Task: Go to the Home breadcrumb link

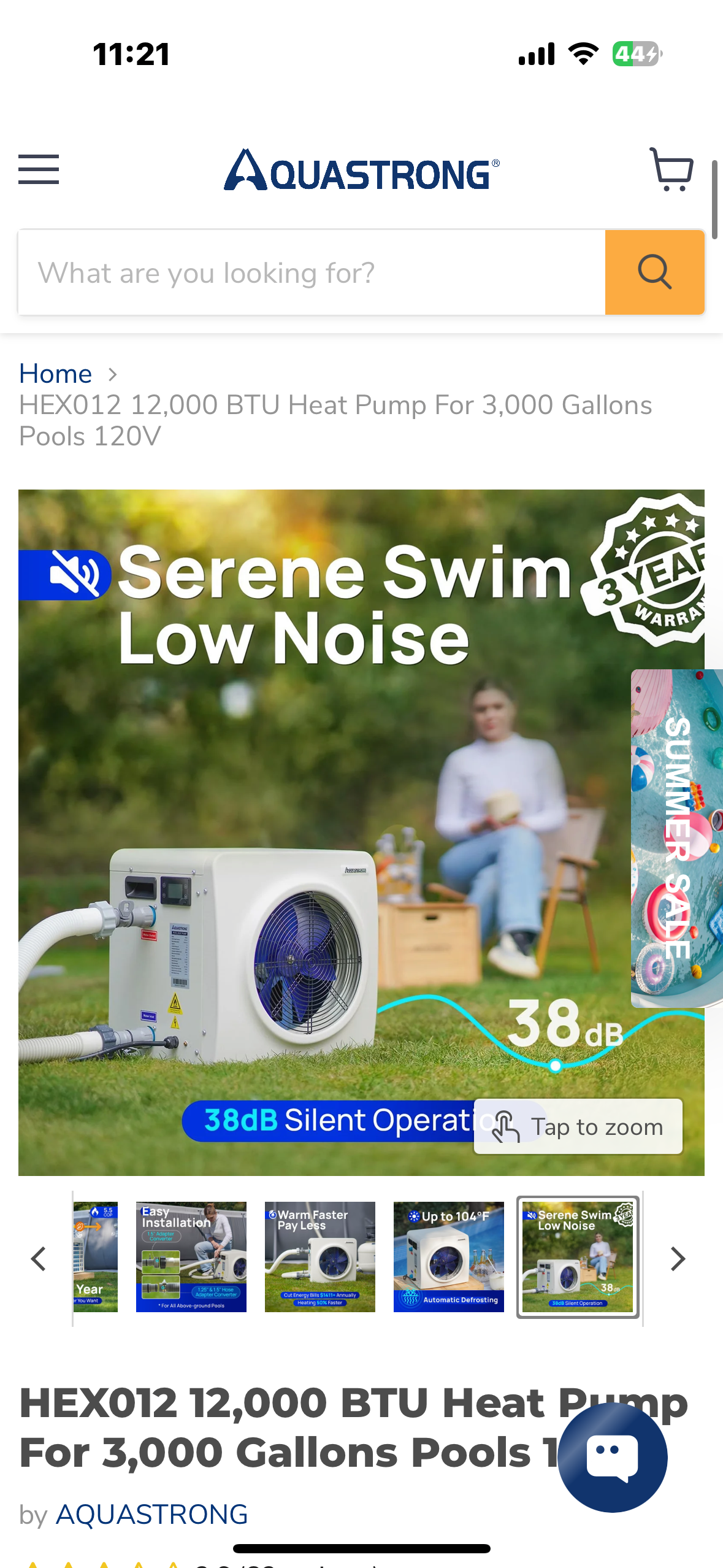Action: [56, 374]
